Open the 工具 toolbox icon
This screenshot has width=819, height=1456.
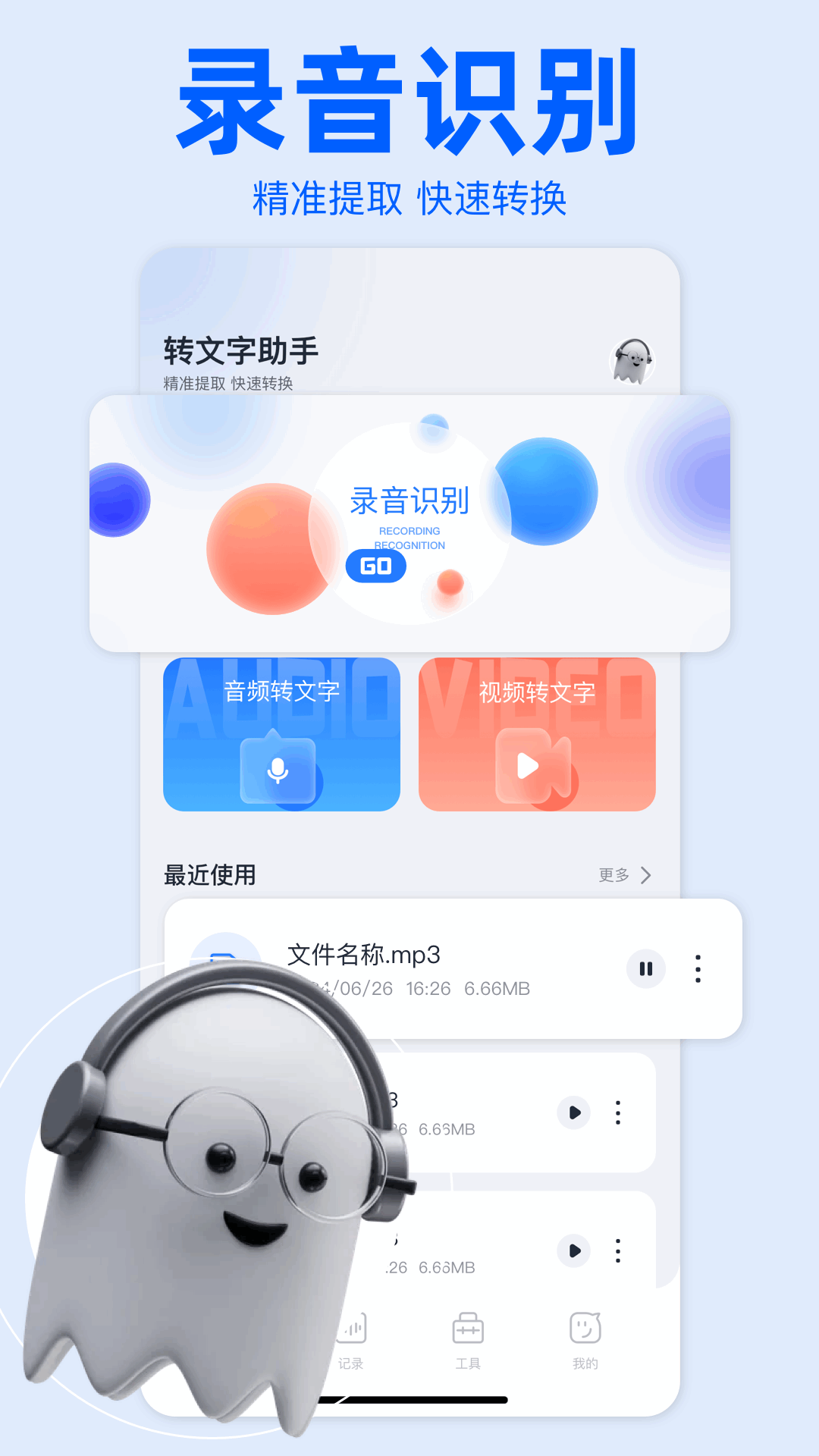(x=468, y=1329)
